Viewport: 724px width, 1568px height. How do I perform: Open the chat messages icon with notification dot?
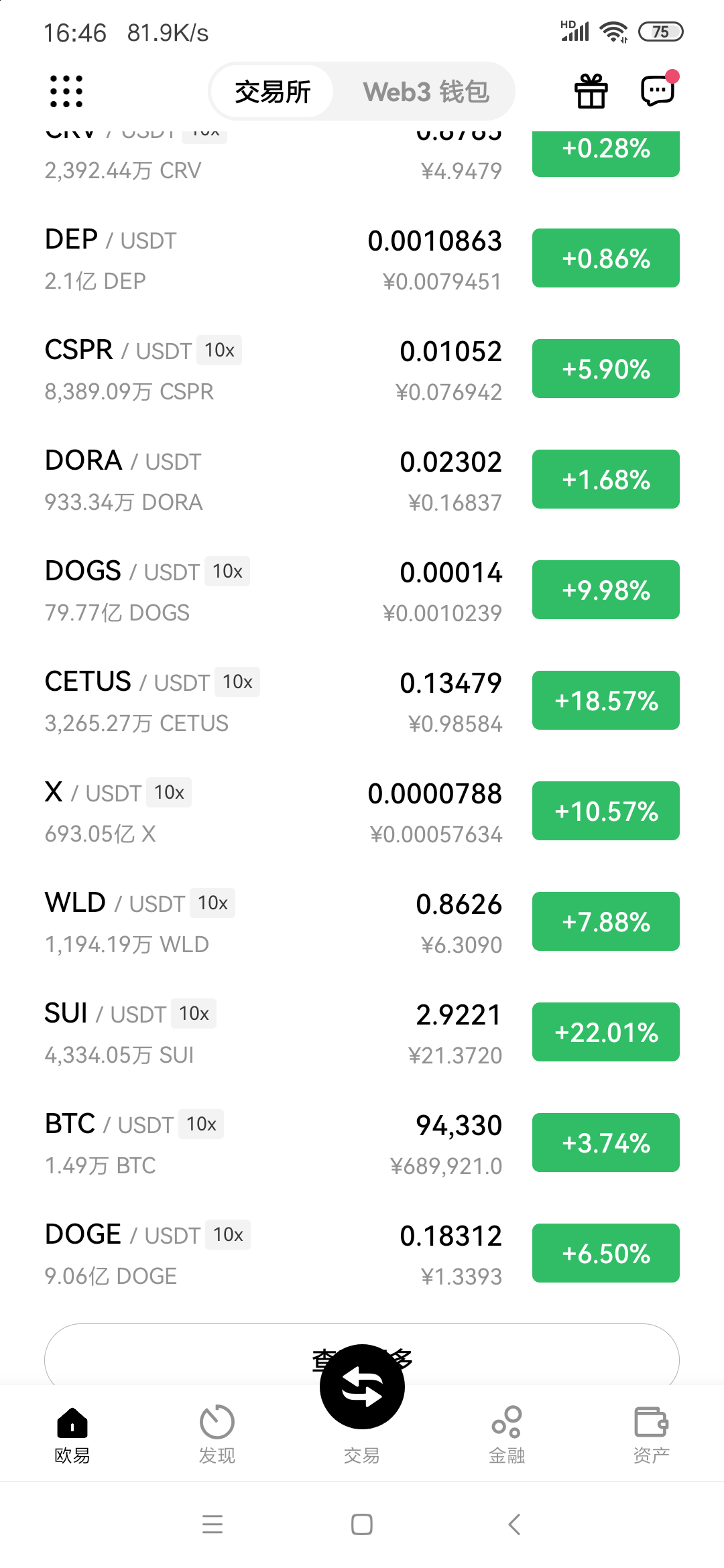click(656, 92)
